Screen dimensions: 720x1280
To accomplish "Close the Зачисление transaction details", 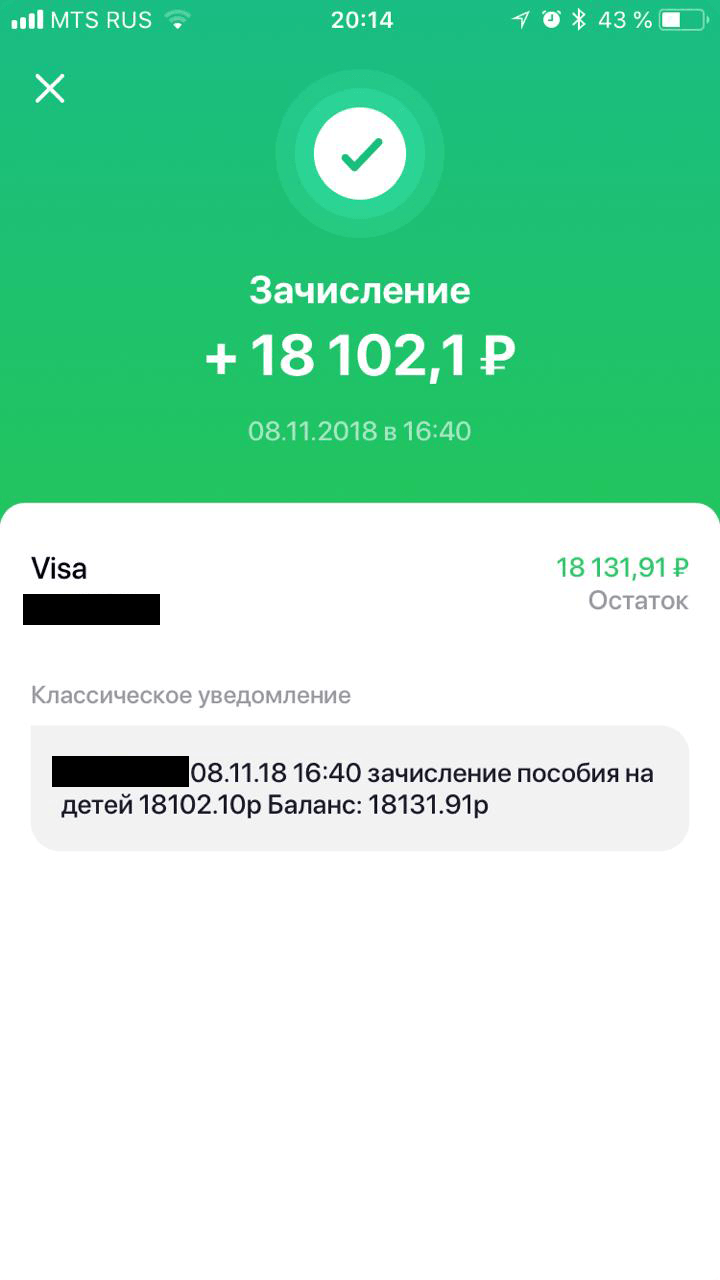I will (x=49, y=88).
